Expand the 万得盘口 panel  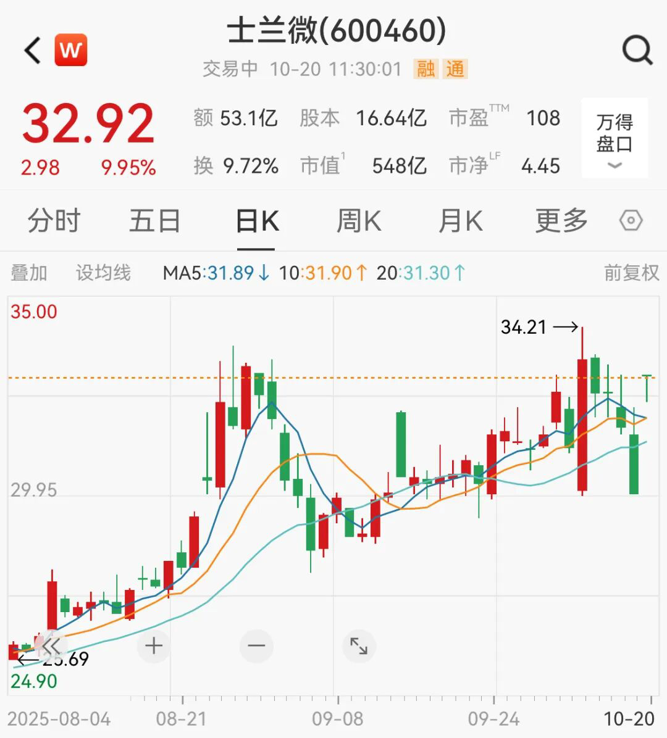[615, 142]
